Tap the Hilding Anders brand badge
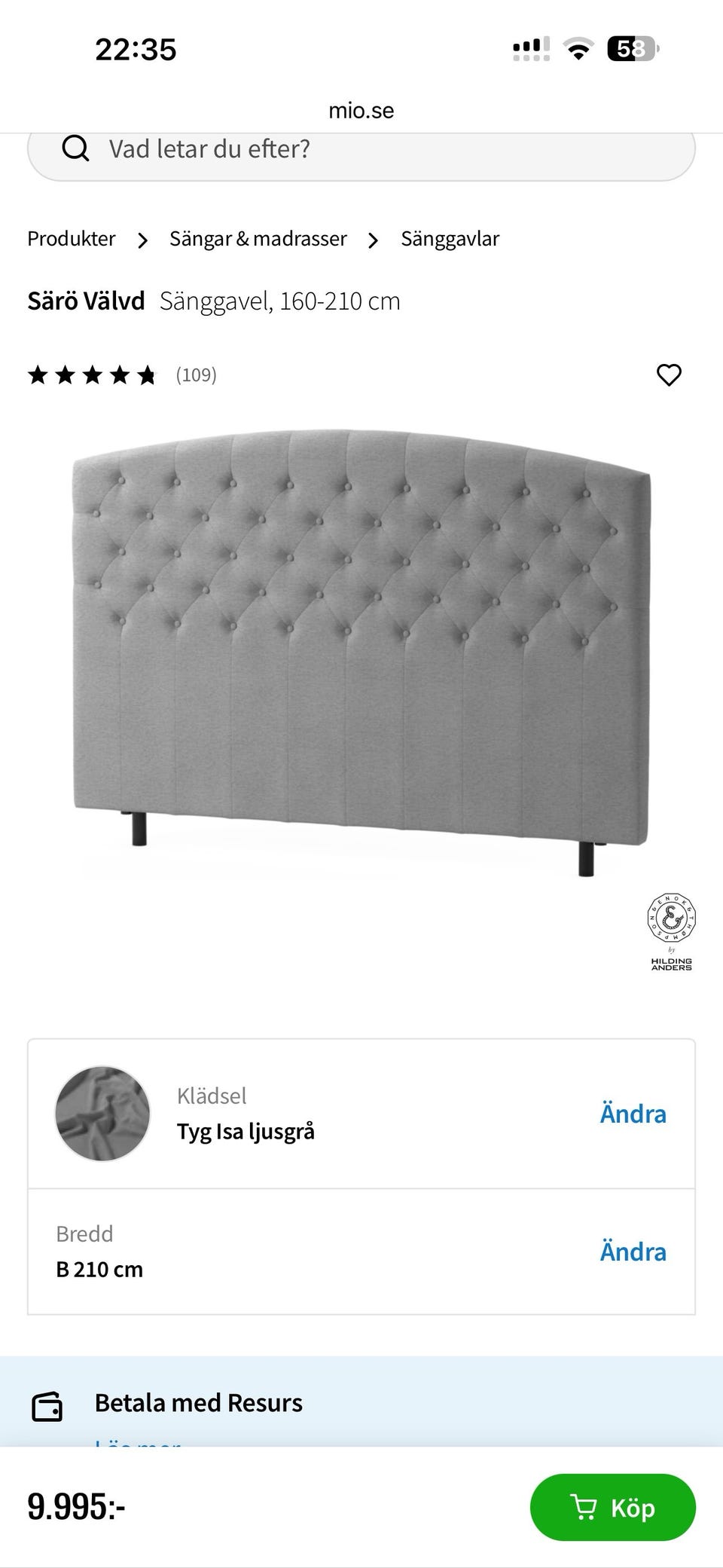 [x=673, y=934]
